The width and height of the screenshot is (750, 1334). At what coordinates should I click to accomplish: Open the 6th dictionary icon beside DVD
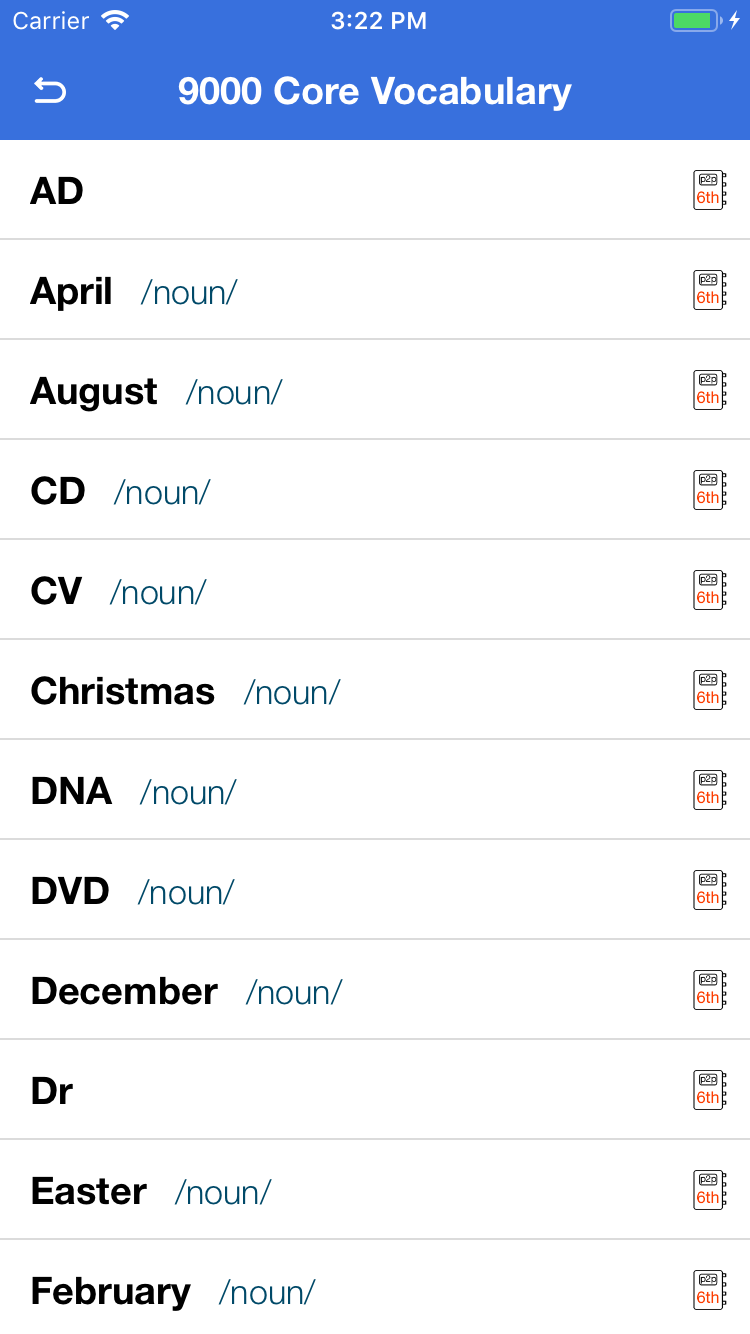(x=709, y=890)
